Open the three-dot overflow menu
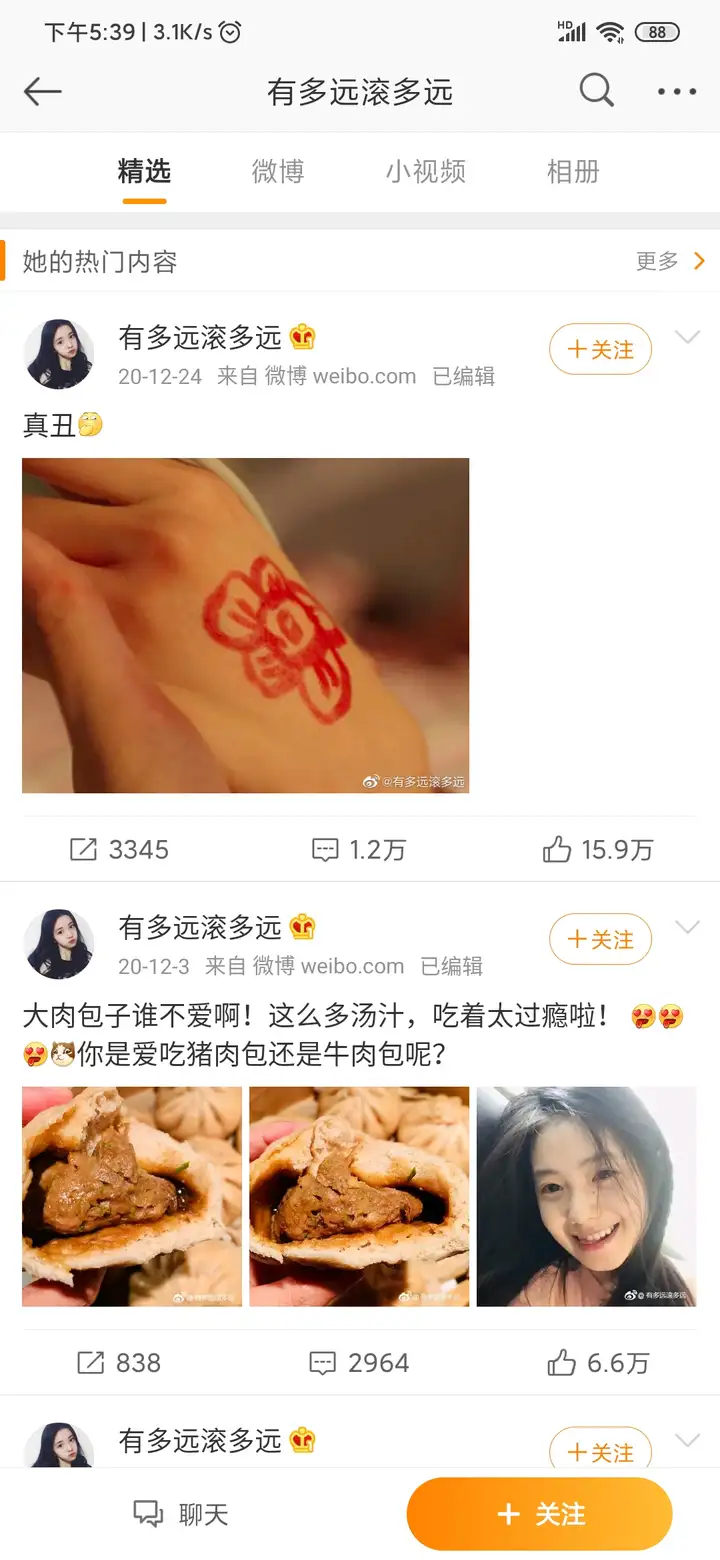 [677, 92]
